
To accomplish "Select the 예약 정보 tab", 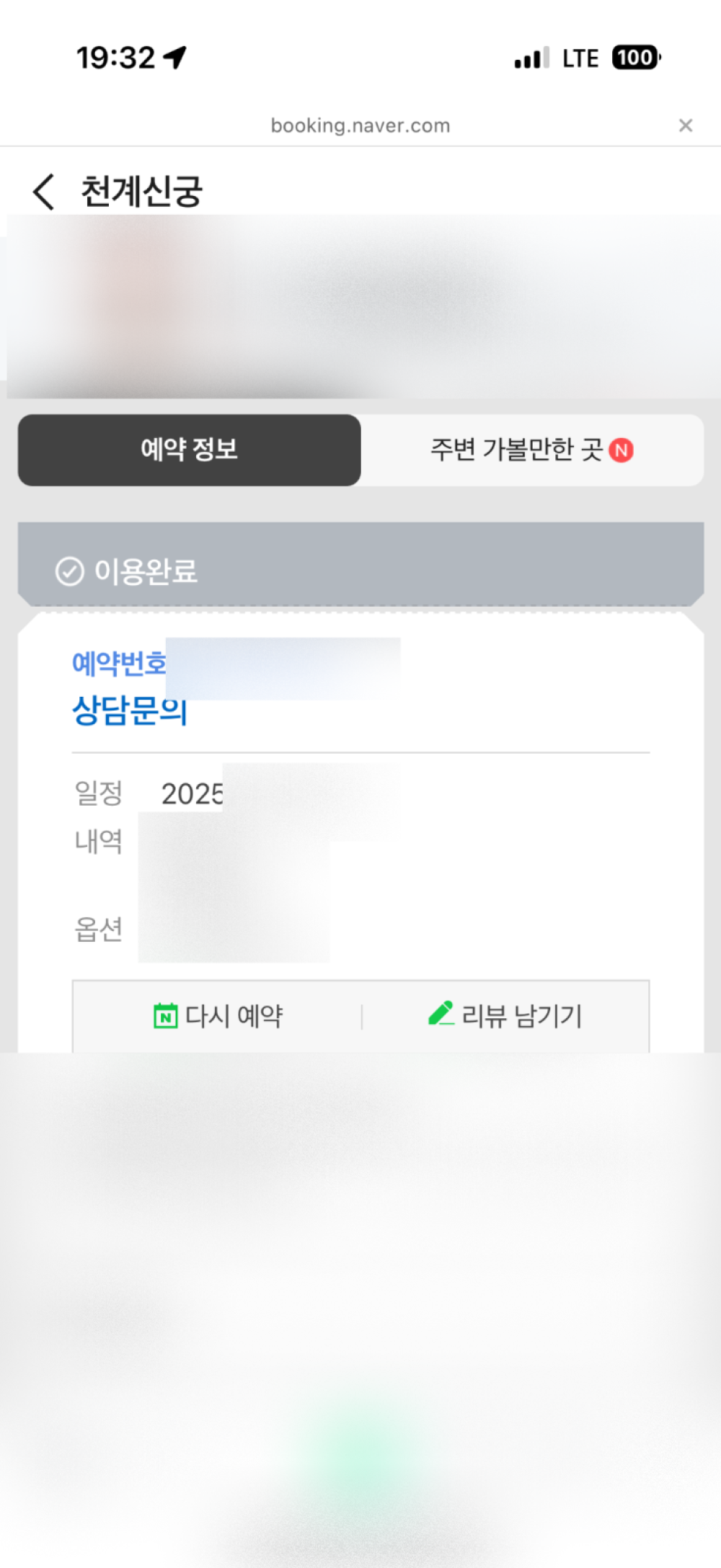I will click(190, 450).
